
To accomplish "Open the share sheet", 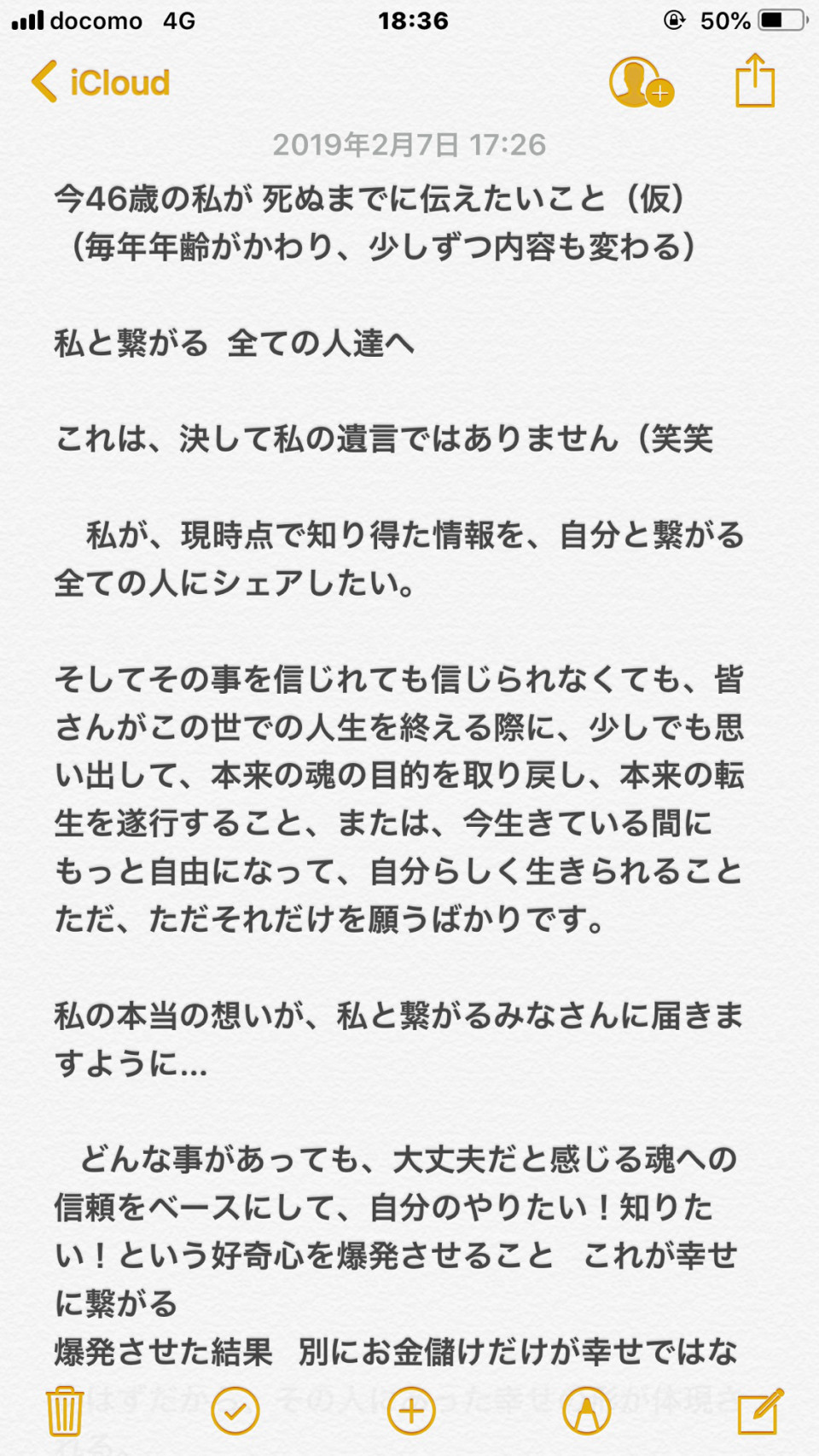I will [x=755, y=80].
